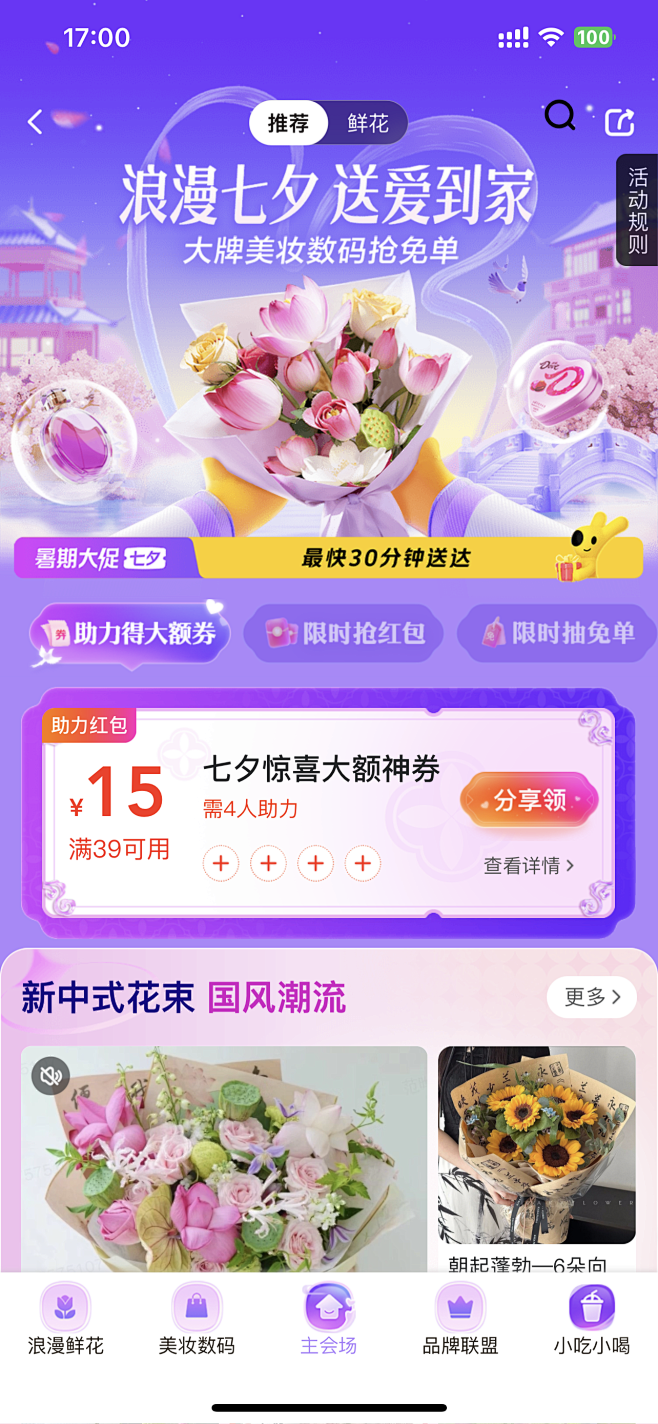Open the 最快30分钟送达 summer promo banner
Image resolution: width=658 pixels, height=1424 pixels.
(329, 558)
